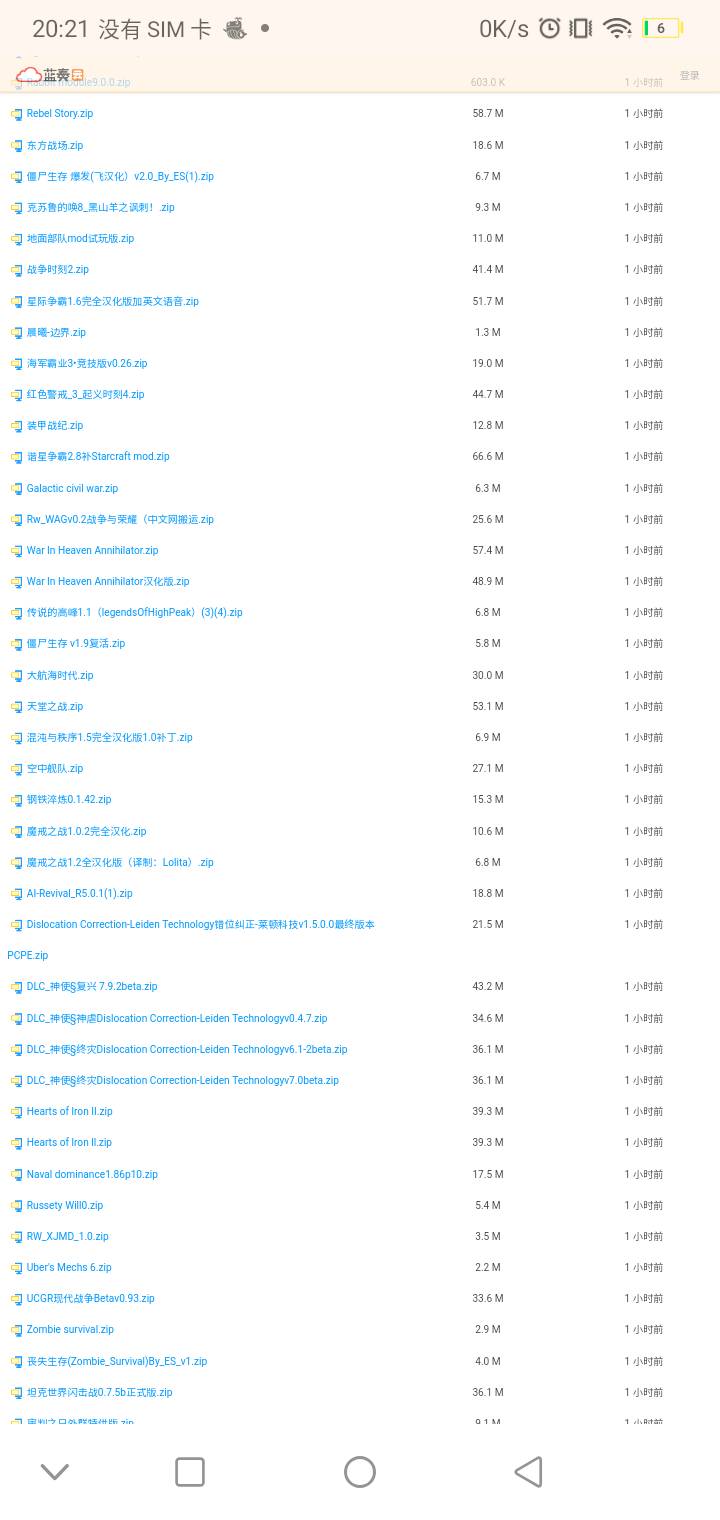Image resolution: width=720 pixels, height=1520 pixels.
Task: Open Galactic civil war.zip link
Action: click(72, 489)
